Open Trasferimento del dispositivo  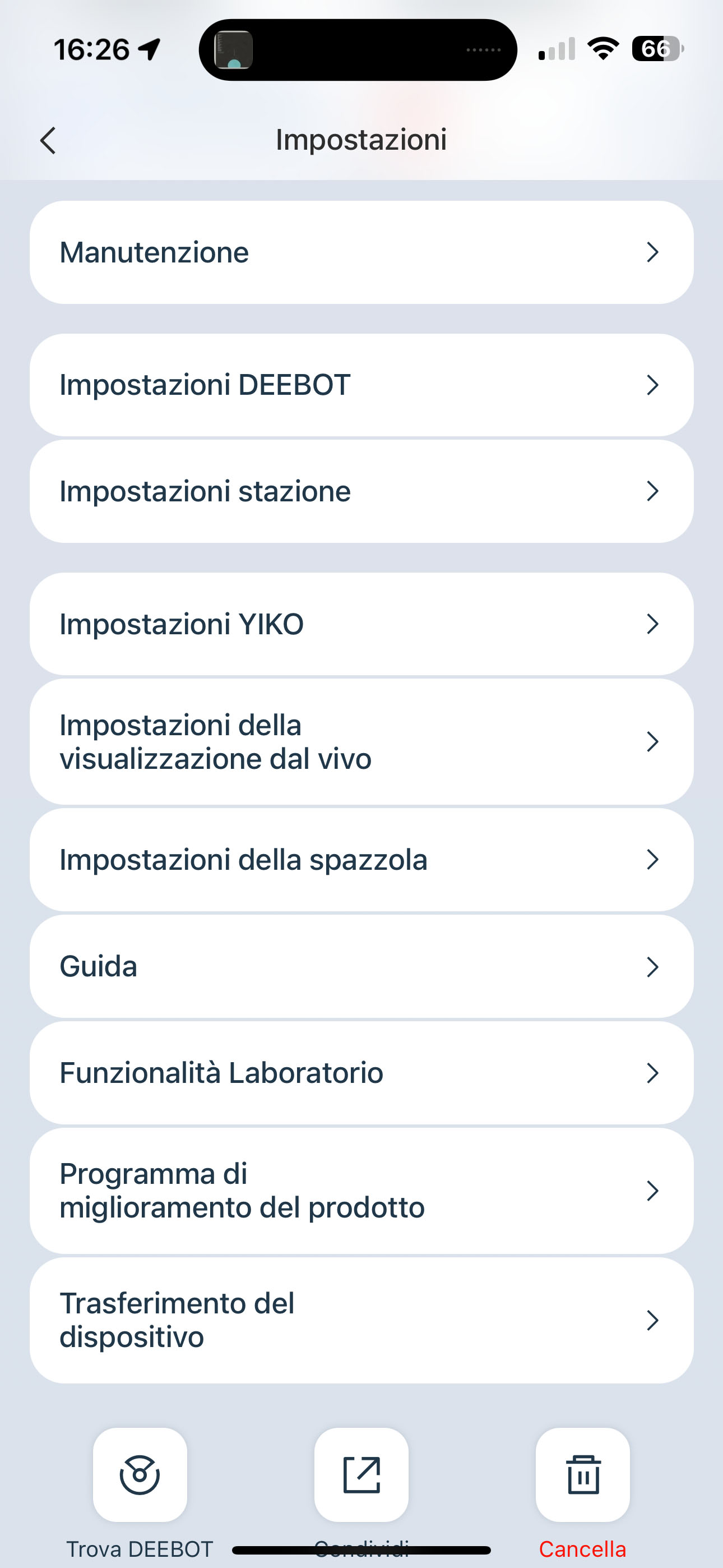[x=361, y=1320]
